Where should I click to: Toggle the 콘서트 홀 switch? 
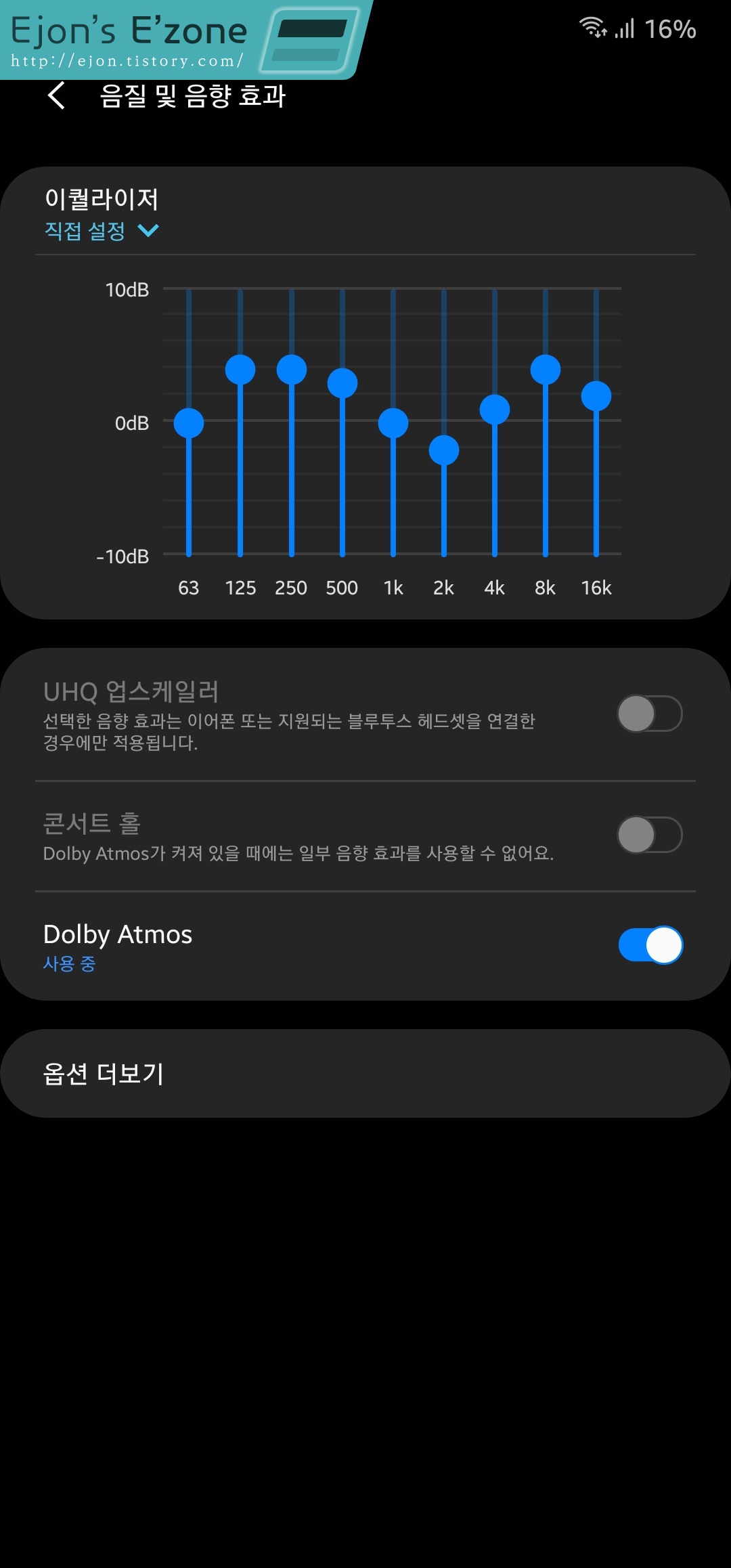pos(650,835)
